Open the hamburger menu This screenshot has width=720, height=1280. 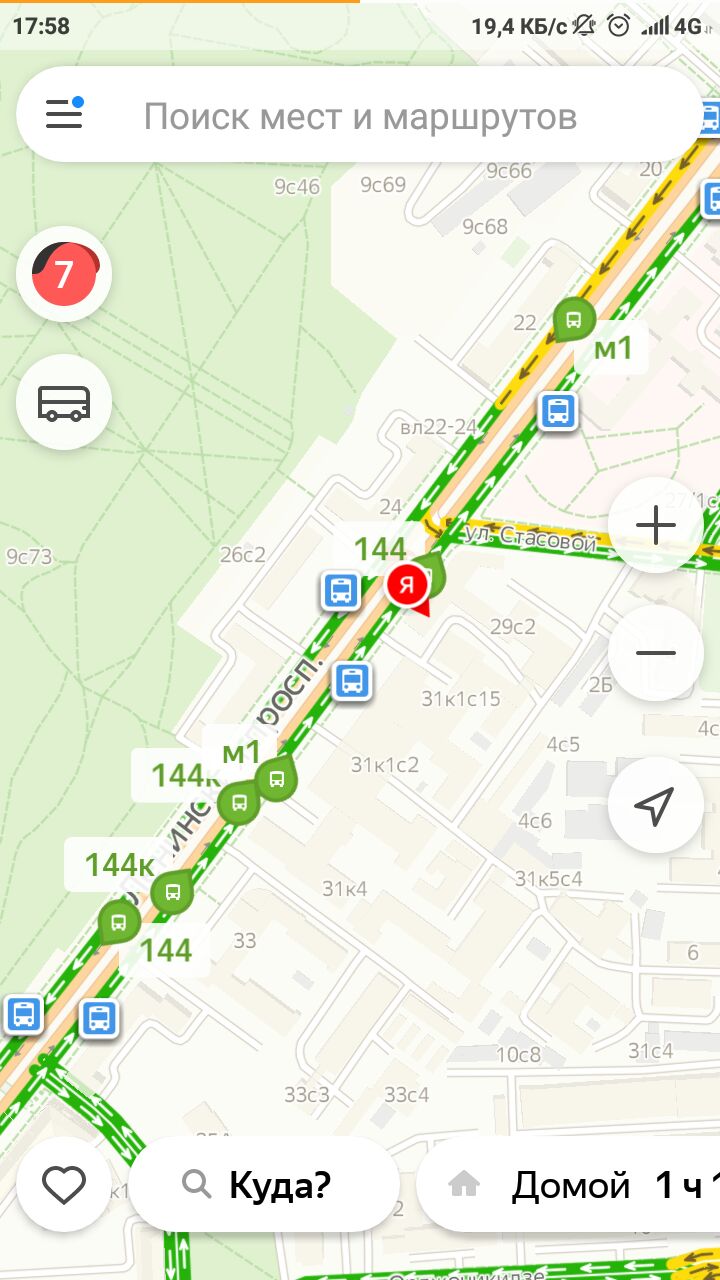click(64, 115)
